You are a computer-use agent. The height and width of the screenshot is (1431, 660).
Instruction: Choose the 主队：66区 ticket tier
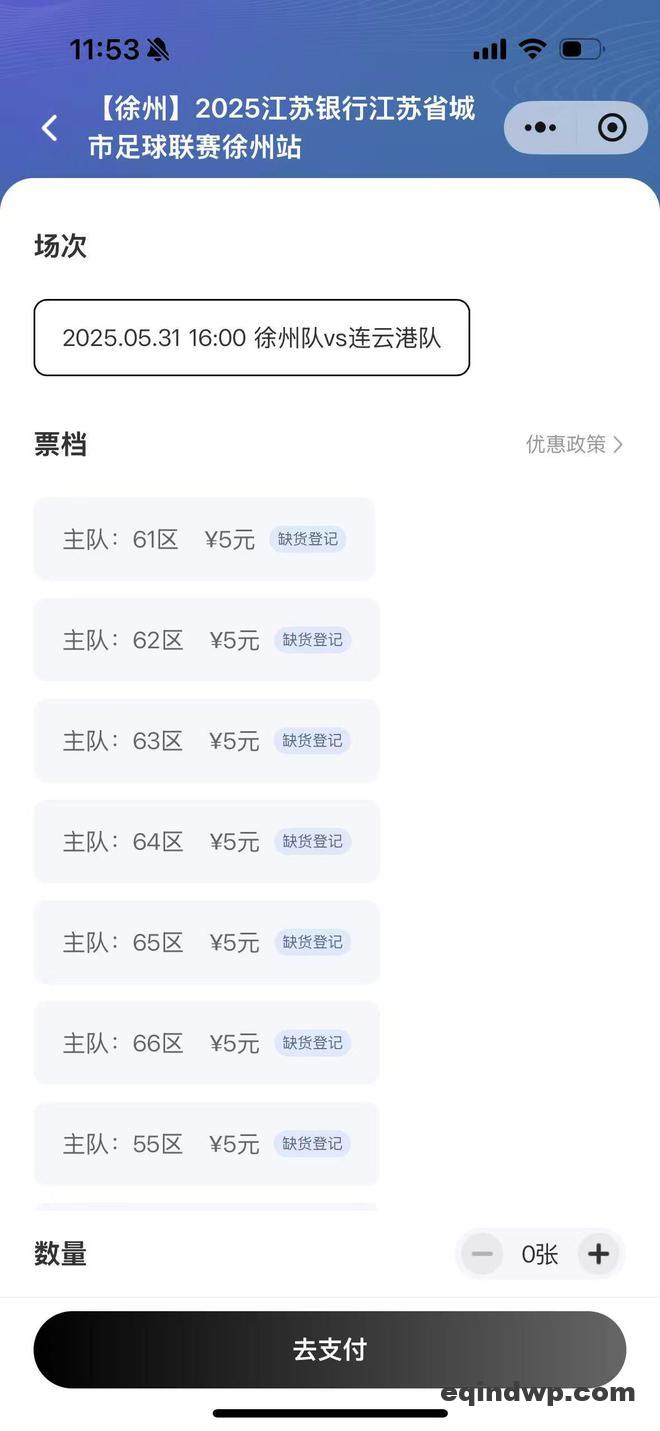coord(207,1043)
